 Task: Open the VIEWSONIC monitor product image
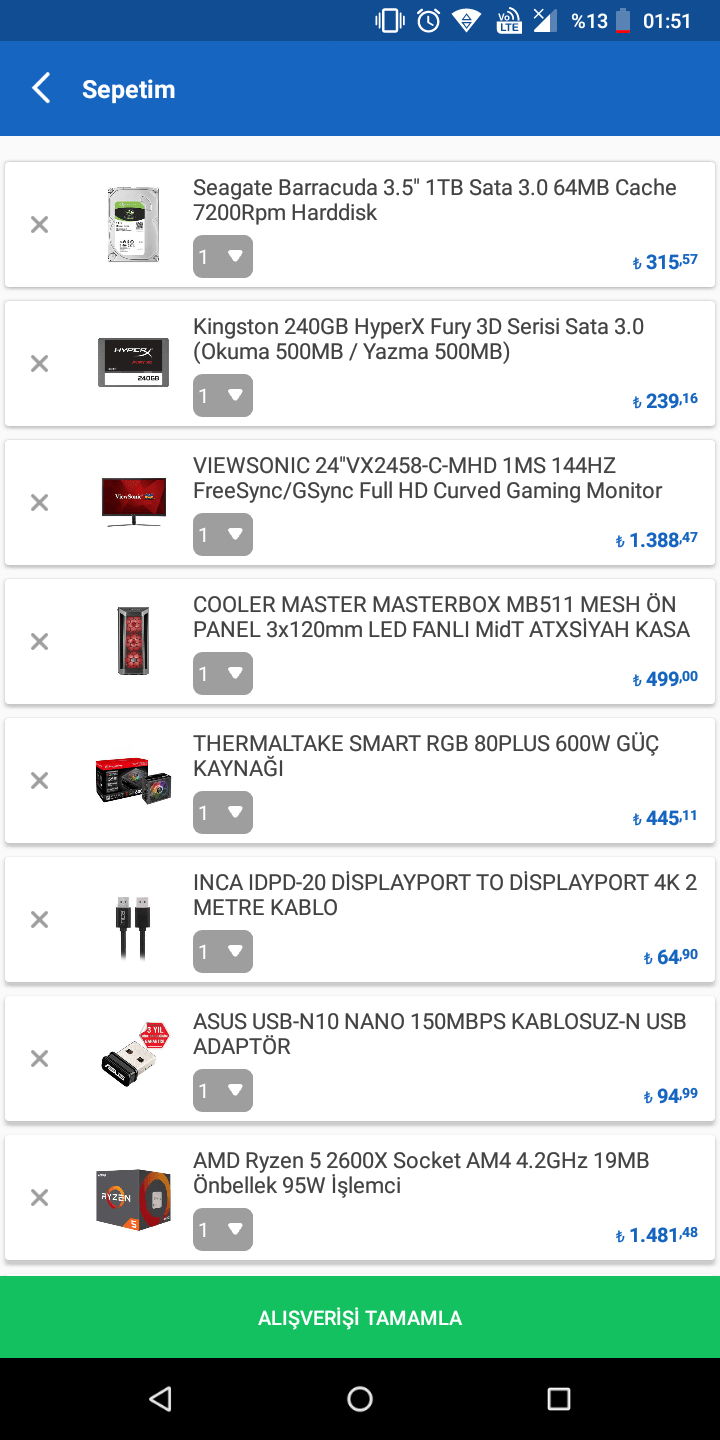(x=134, y=502)
